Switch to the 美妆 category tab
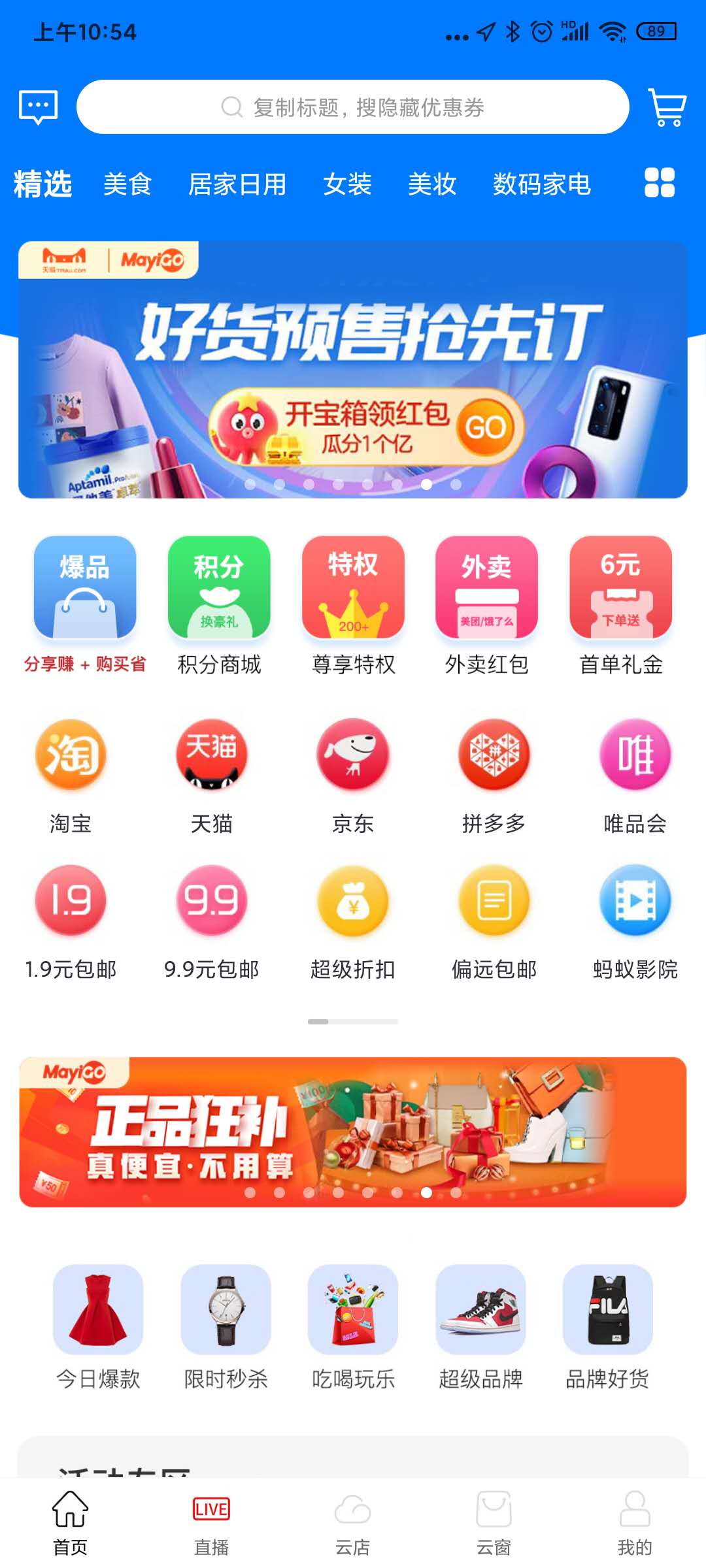The height and width of the screenshot is (1568, 706). click(430, 185)
